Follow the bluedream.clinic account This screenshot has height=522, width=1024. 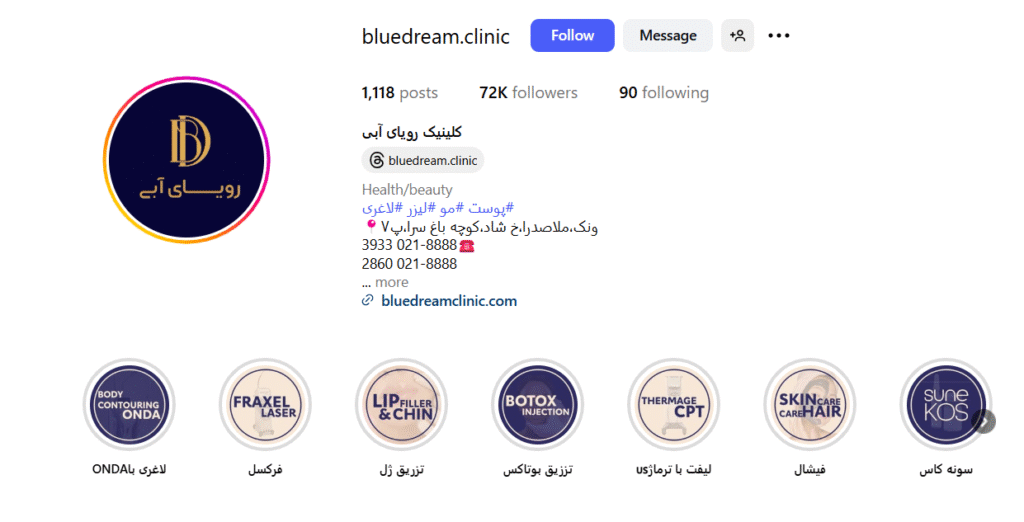(572, 35)
